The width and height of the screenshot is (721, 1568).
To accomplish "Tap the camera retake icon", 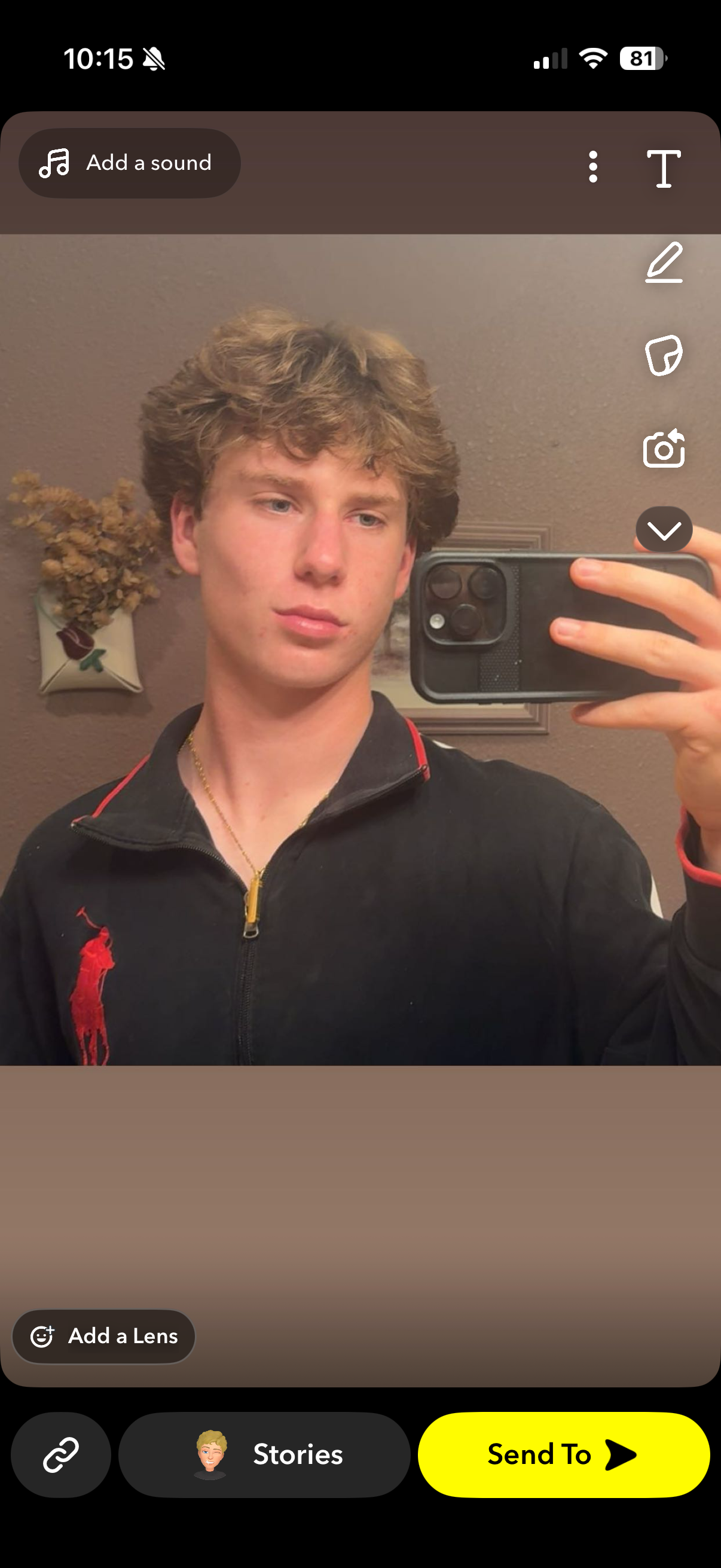I will pyautogui.click(x=663, y=449).
